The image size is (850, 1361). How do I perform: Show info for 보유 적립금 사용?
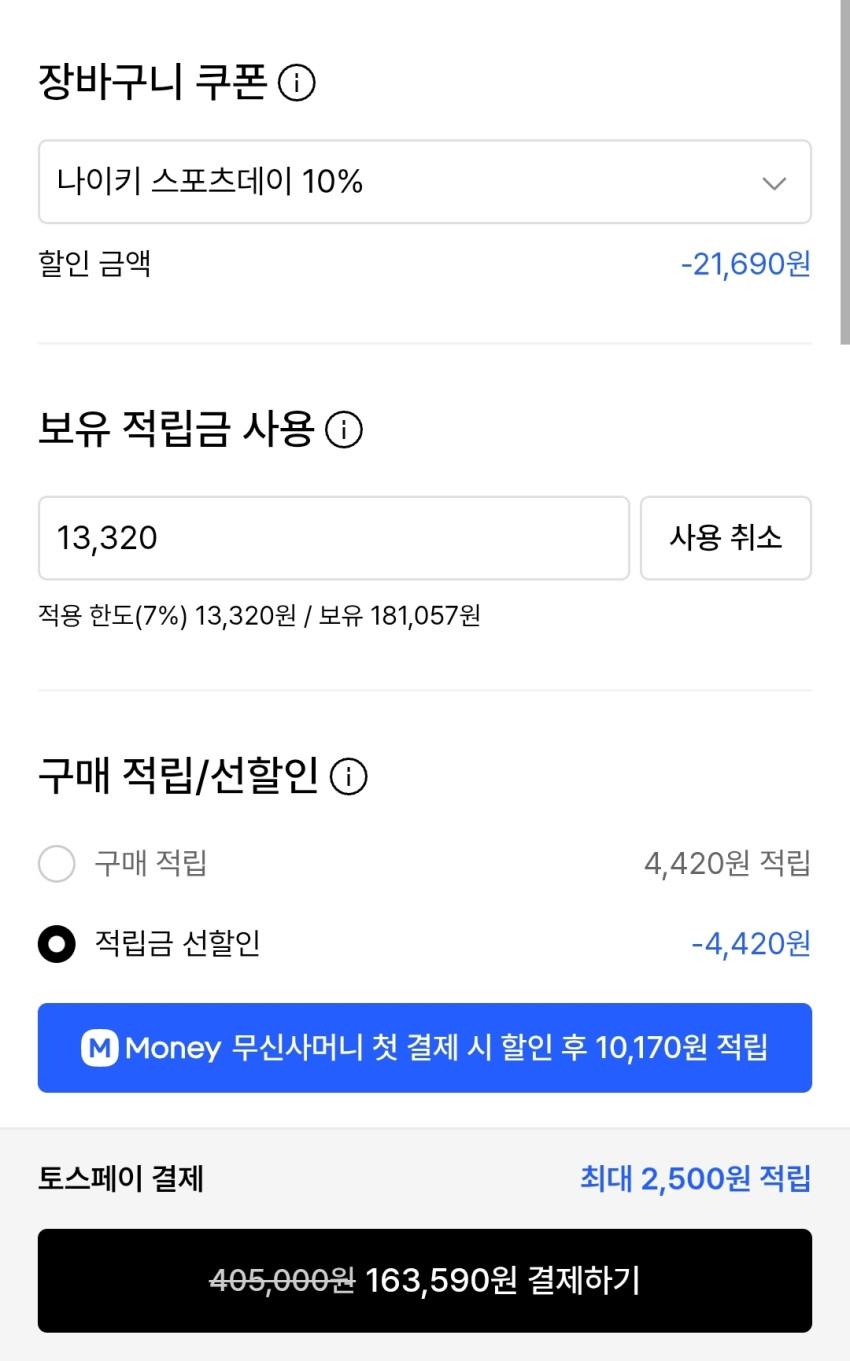tap(344, 431)
